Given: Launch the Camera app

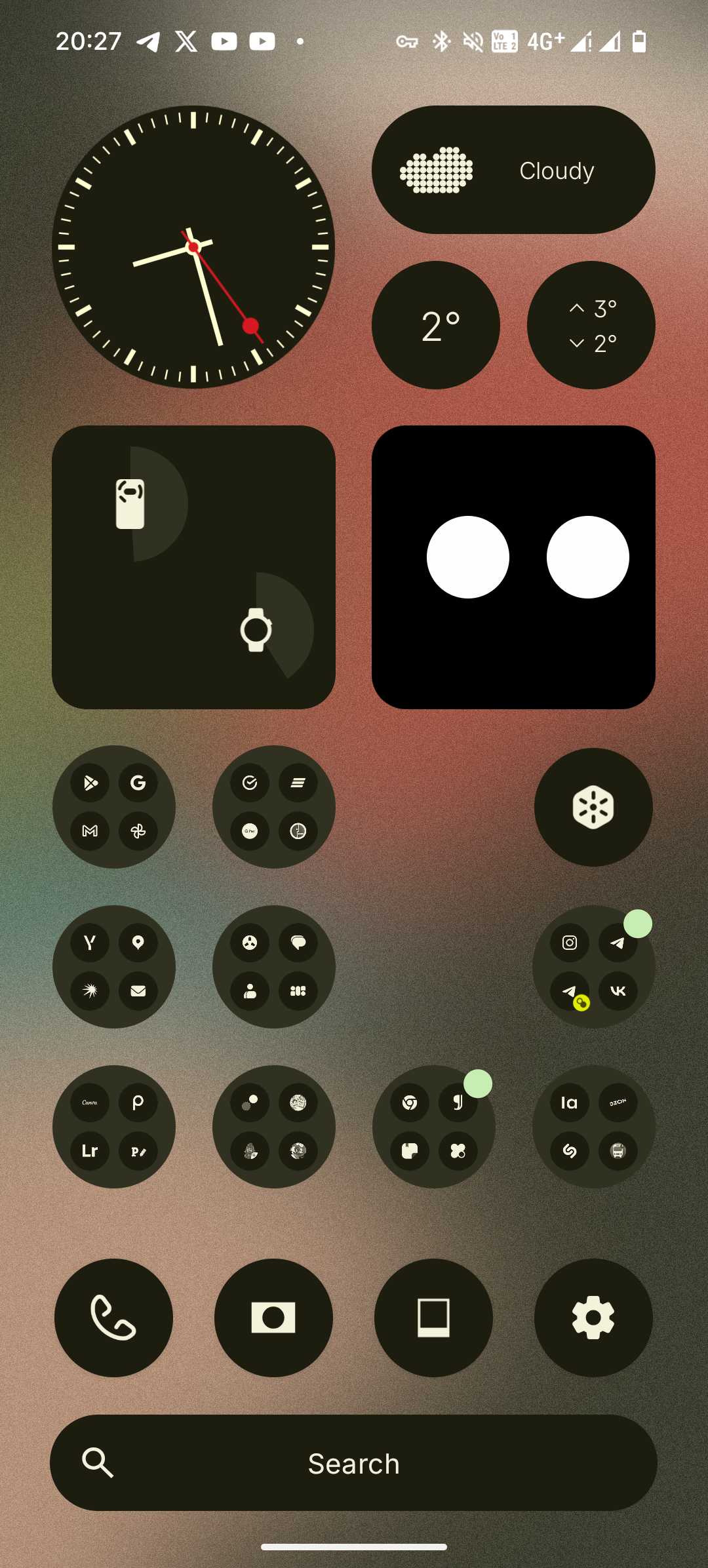Looking at the screenshot, I should (273, 1318).
